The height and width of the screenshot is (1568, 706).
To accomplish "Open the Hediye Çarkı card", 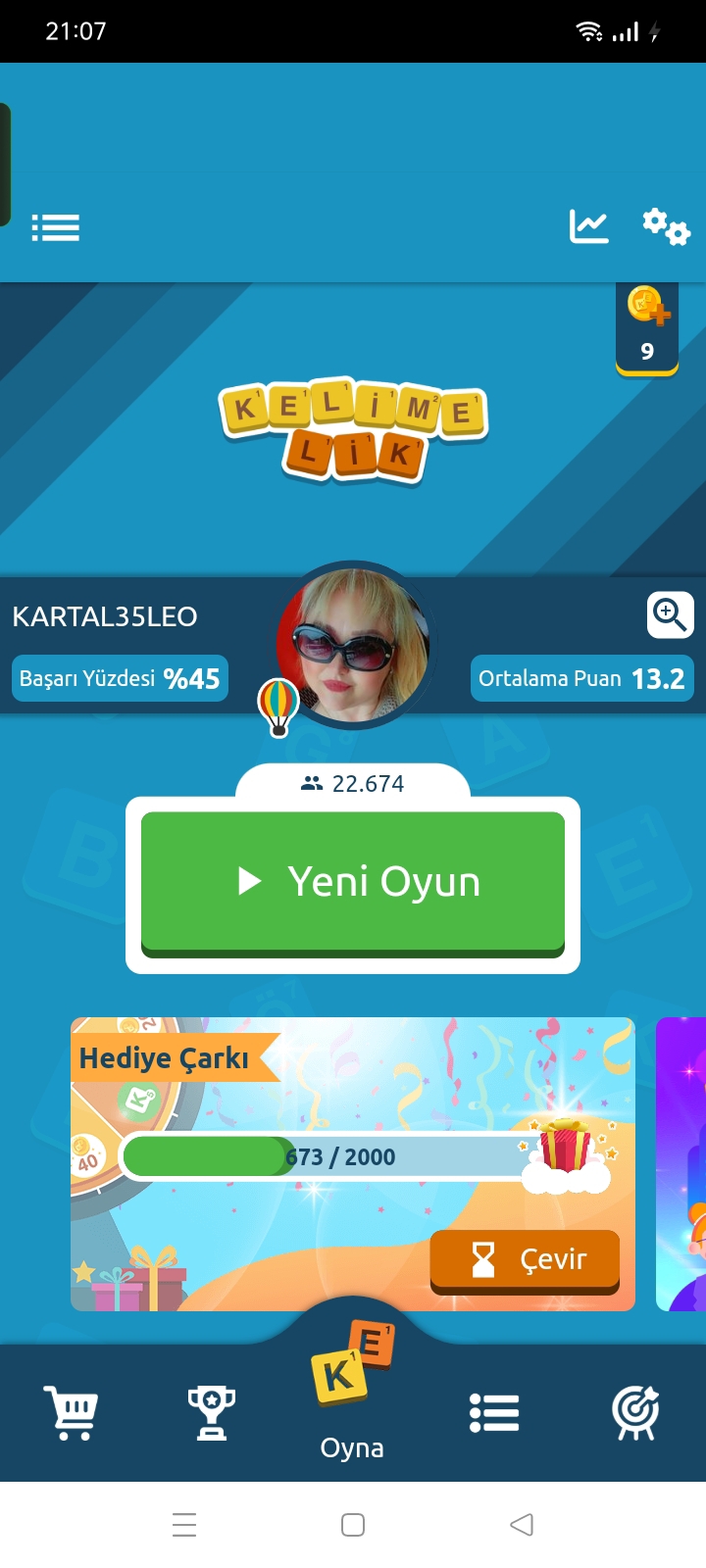I will point(353,1164).
